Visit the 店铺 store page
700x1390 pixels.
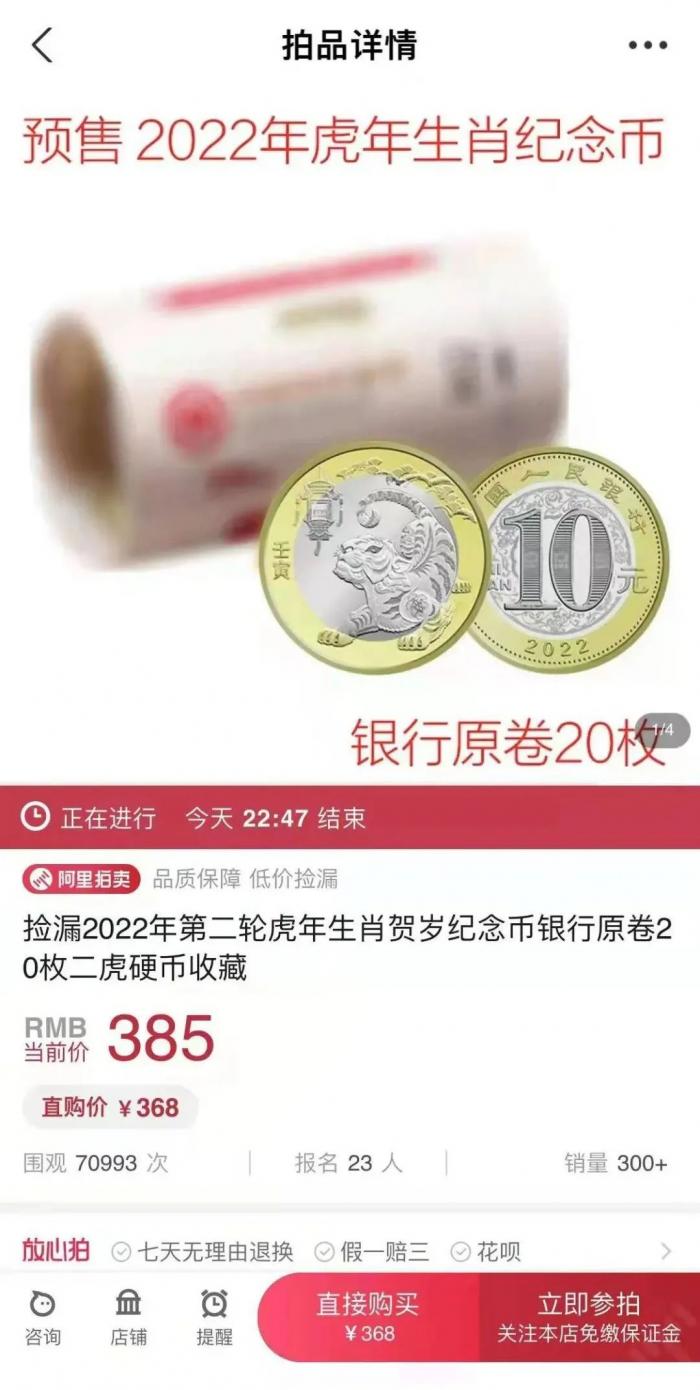pyautogui.click(x=128, y=1317)
